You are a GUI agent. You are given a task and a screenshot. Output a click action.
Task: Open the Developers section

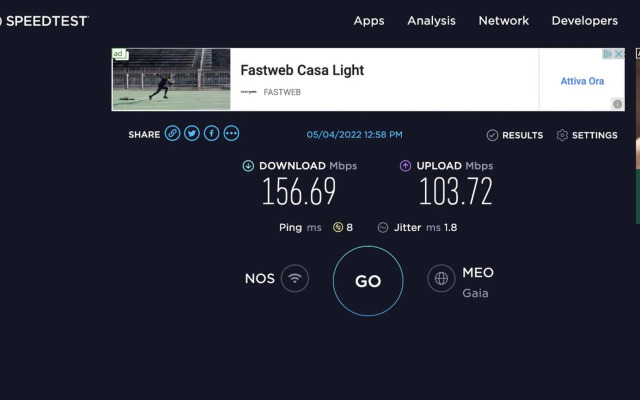click(584, 20)
